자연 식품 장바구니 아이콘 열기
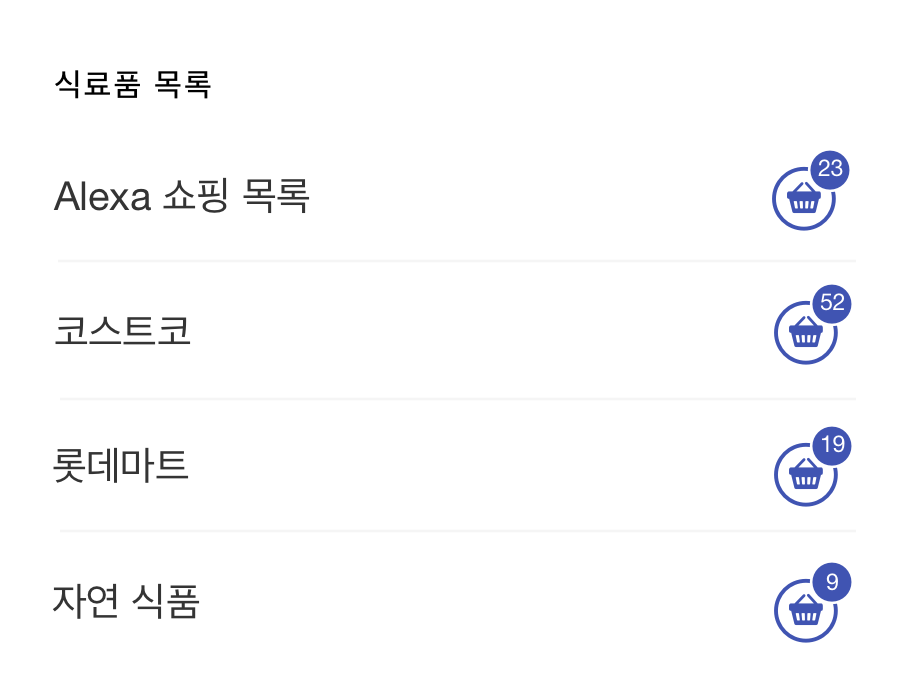900x686 pixels. tap(805, 609)
